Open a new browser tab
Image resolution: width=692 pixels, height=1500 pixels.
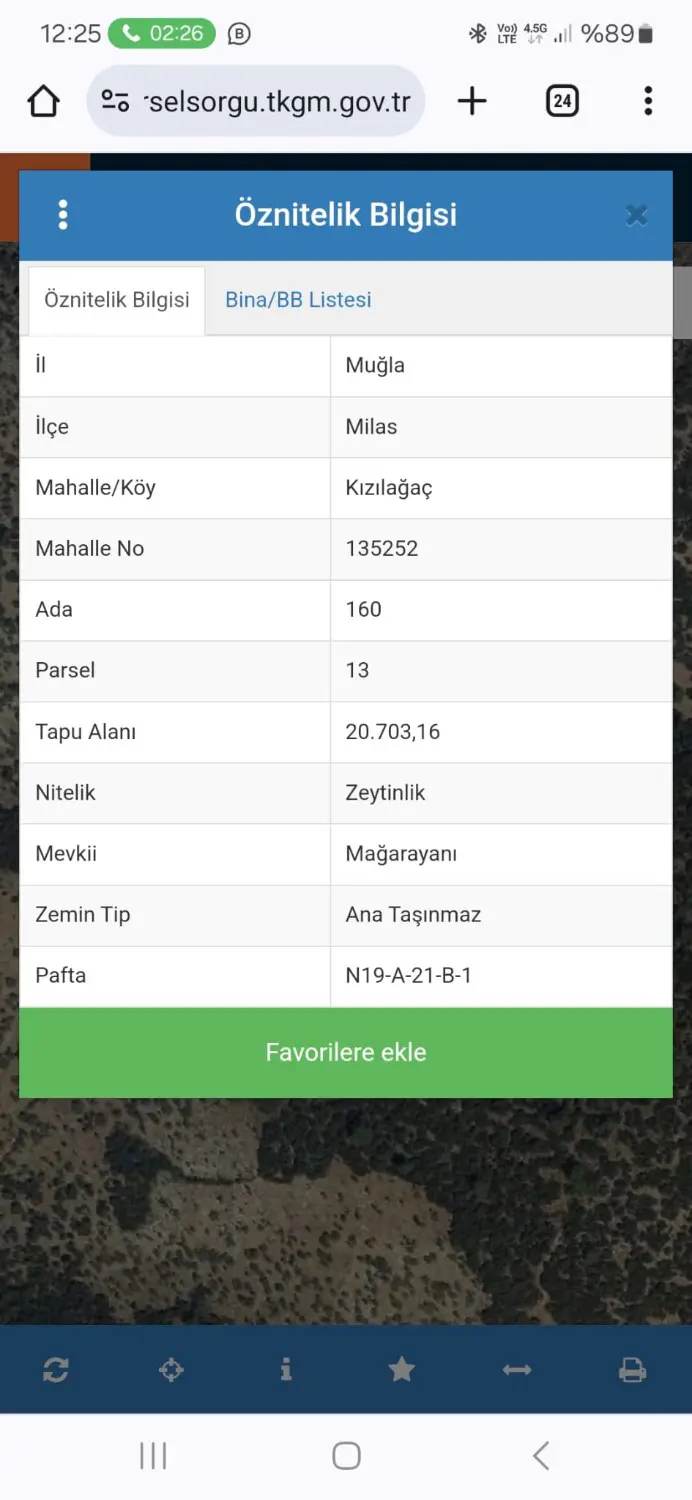472,101
